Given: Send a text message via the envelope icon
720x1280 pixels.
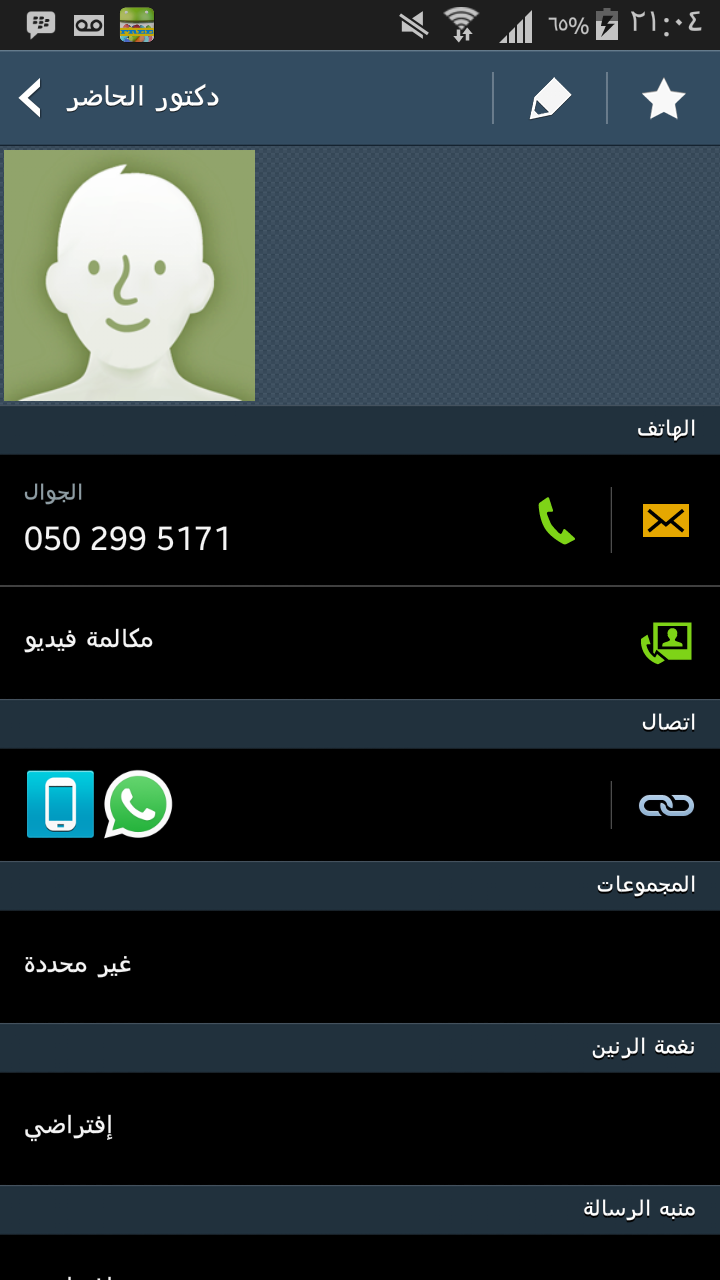Looking at the screenshot, I should coord(666,521).
